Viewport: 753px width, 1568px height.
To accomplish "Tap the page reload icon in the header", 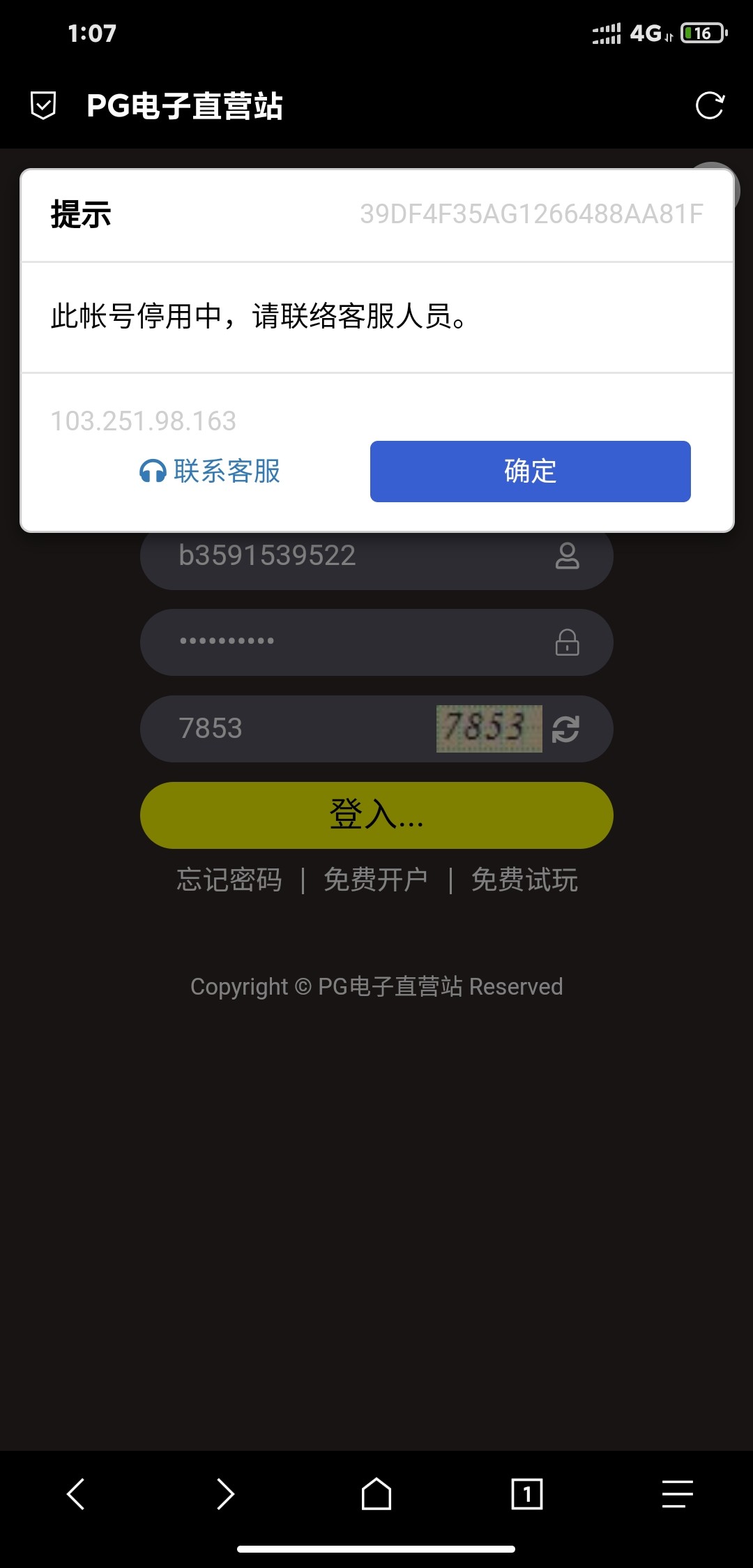I will [709, 106].
